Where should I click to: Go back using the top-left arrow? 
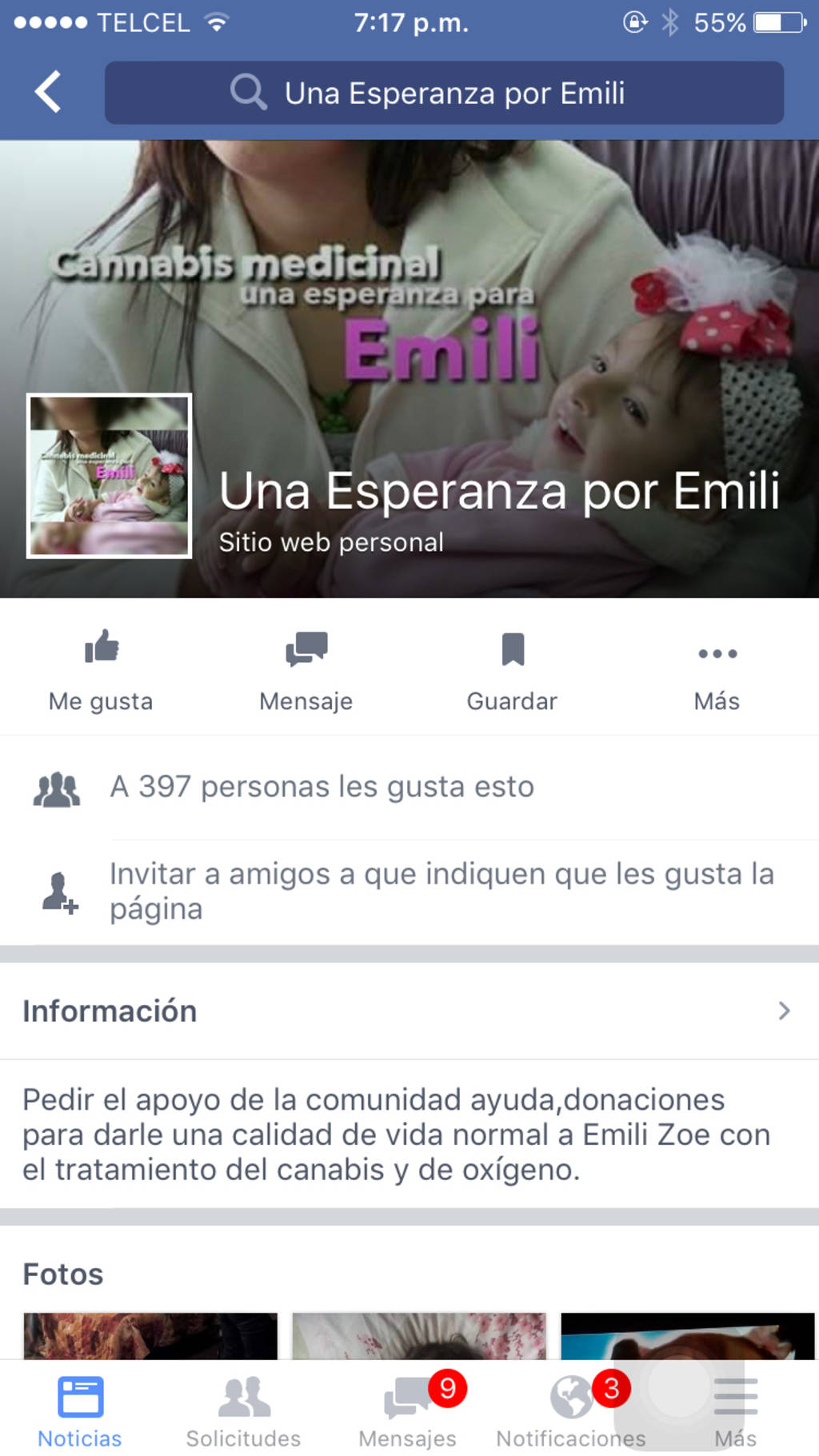48,92
